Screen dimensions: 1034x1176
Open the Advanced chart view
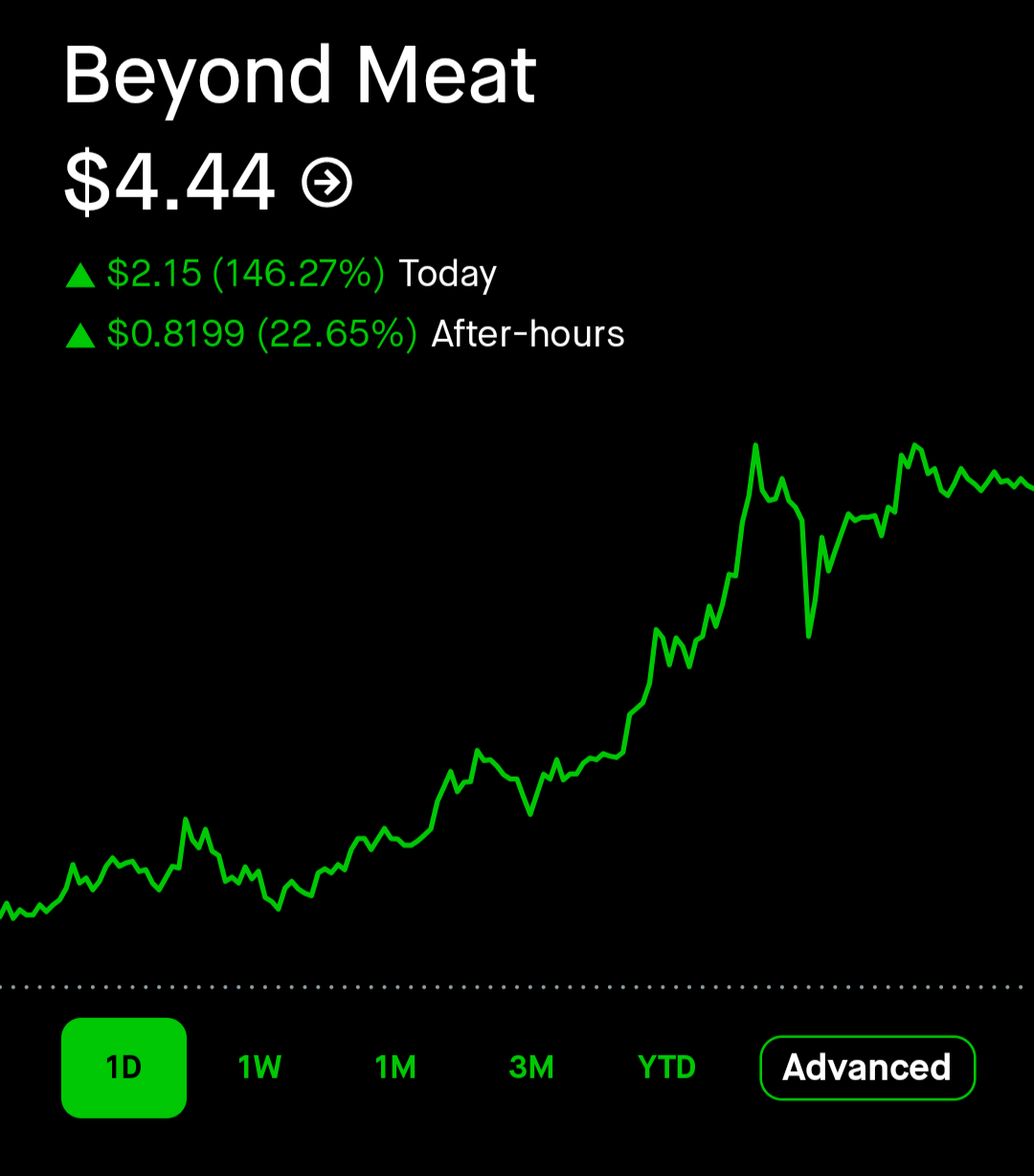point(866,1067)
